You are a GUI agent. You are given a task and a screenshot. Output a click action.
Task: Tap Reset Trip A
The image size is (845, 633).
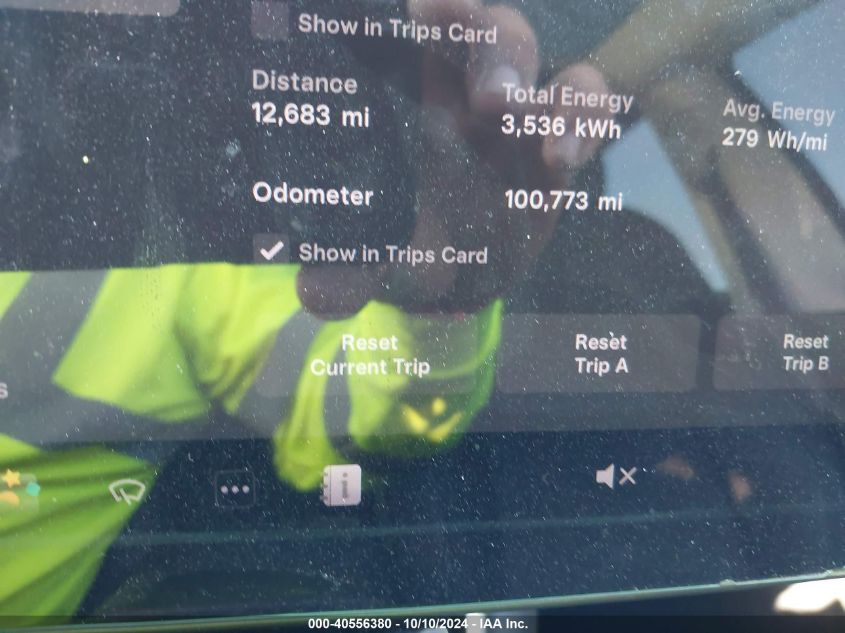pyautogui.click(x=600, y=354)
